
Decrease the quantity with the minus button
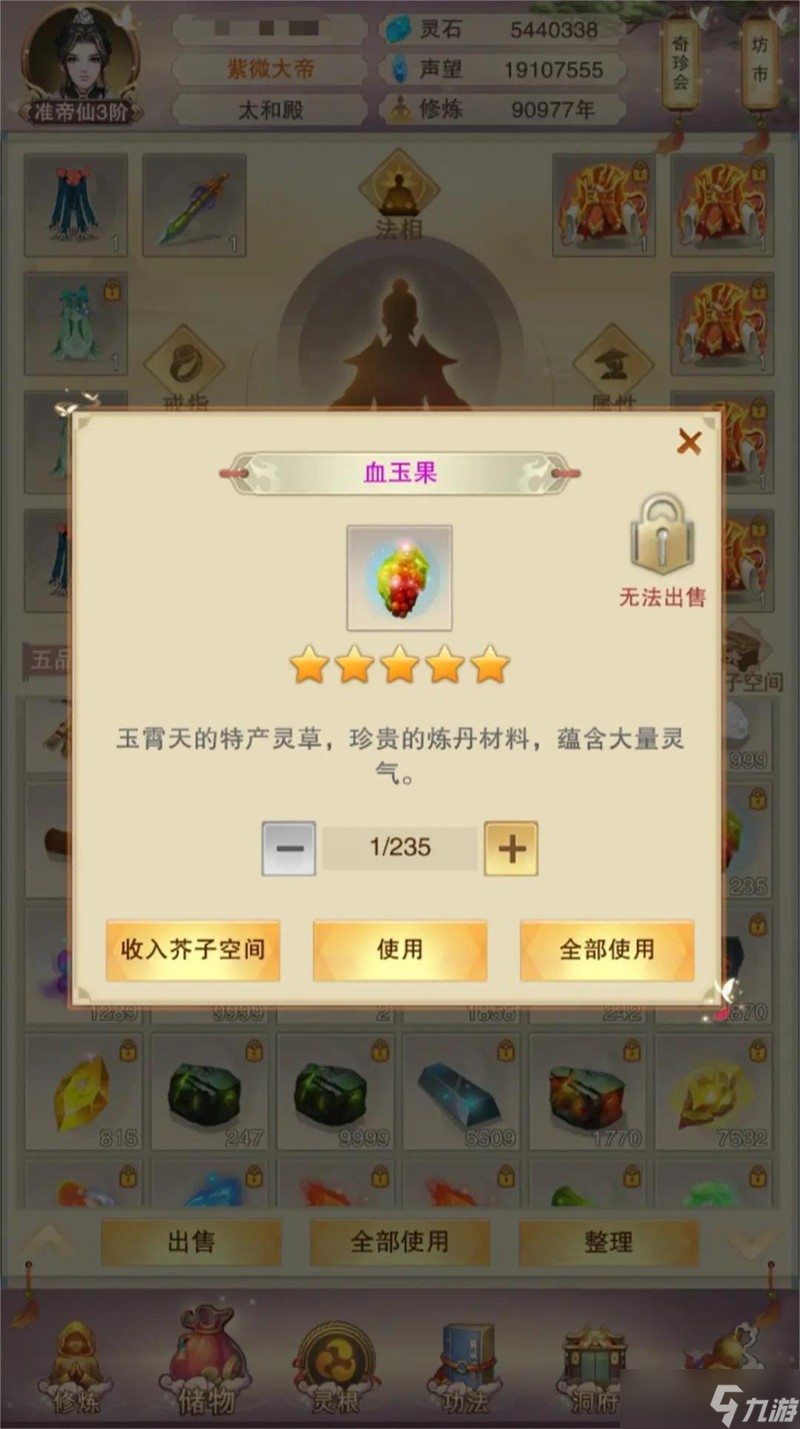click(x=289, y=848)
